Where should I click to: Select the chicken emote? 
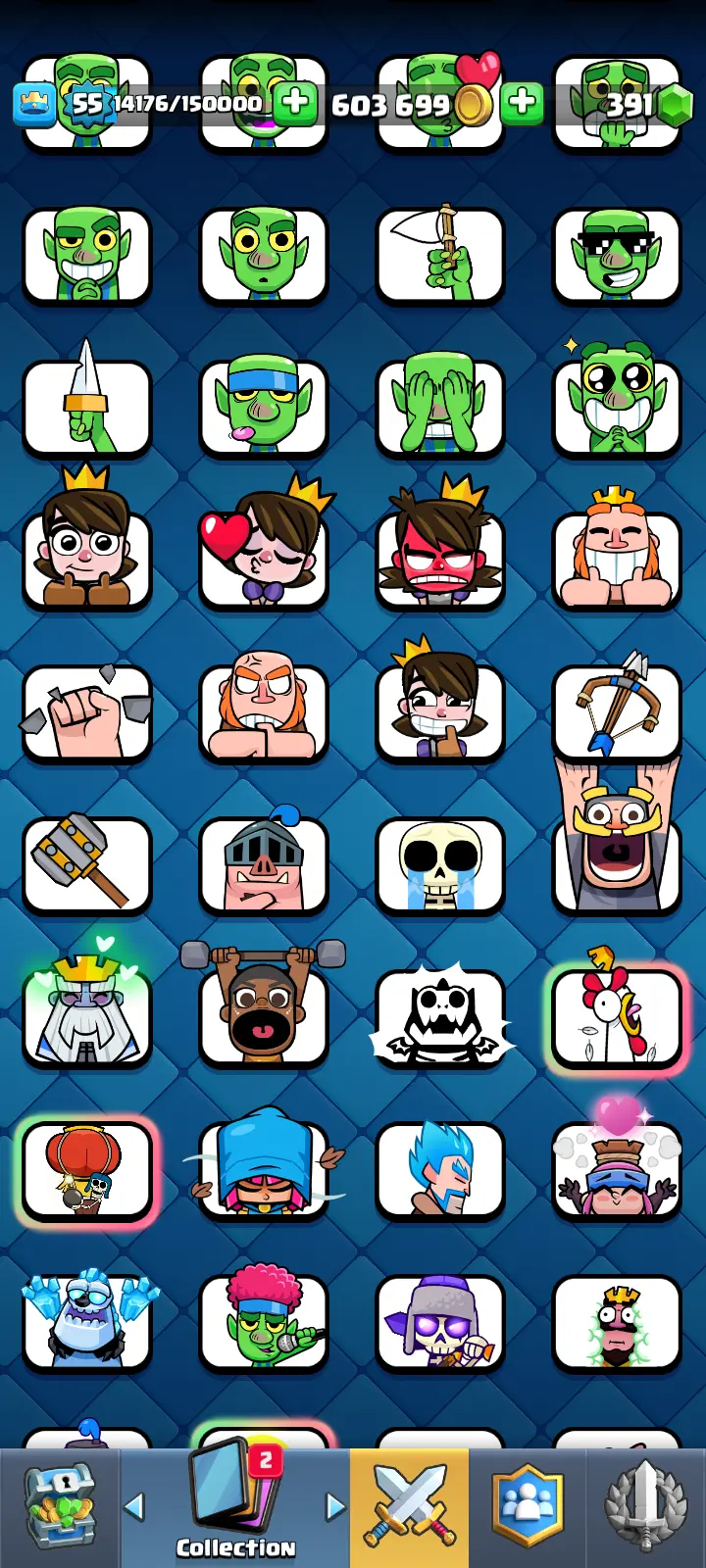(617, 1017)
